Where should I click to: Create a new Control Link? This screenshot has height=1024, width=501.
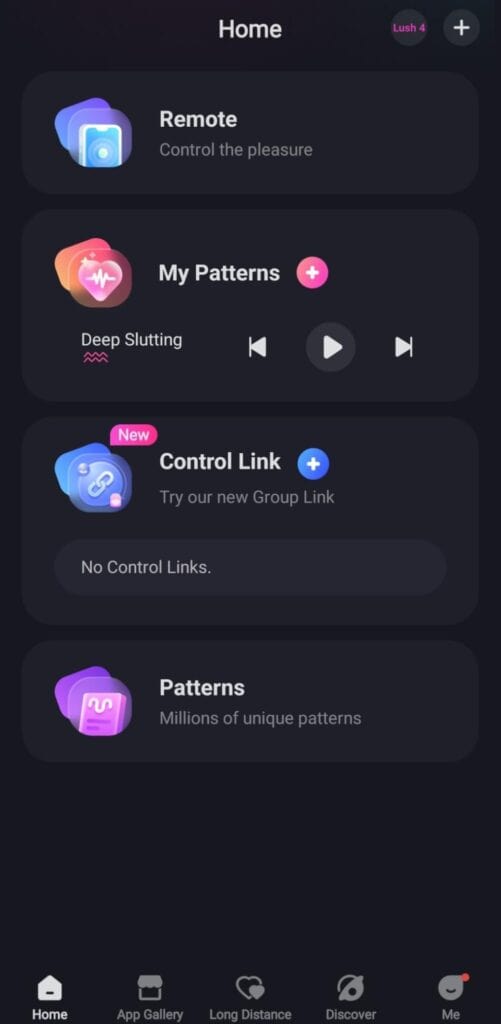pos(313,464)
